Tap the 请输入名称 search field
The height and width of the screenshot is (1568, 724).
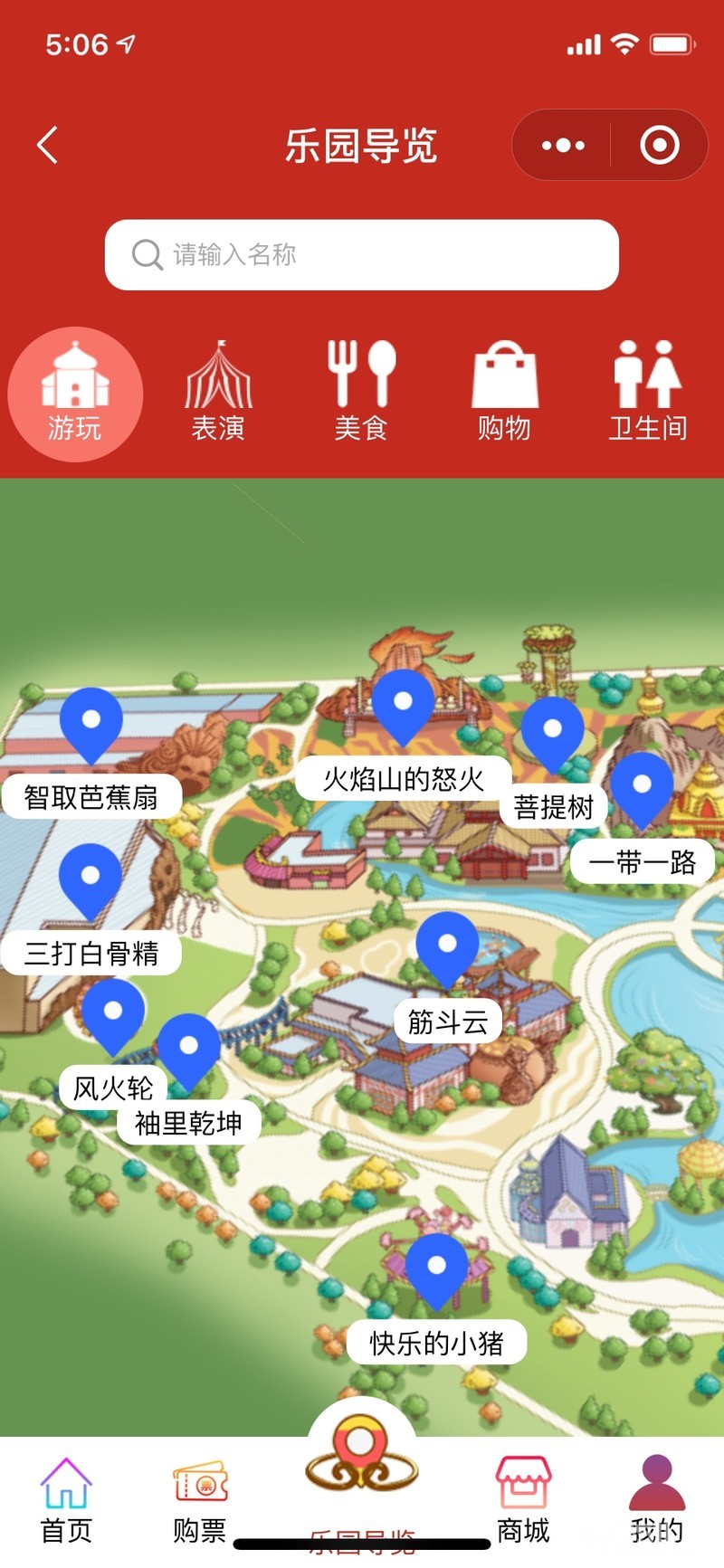[362, 255]
